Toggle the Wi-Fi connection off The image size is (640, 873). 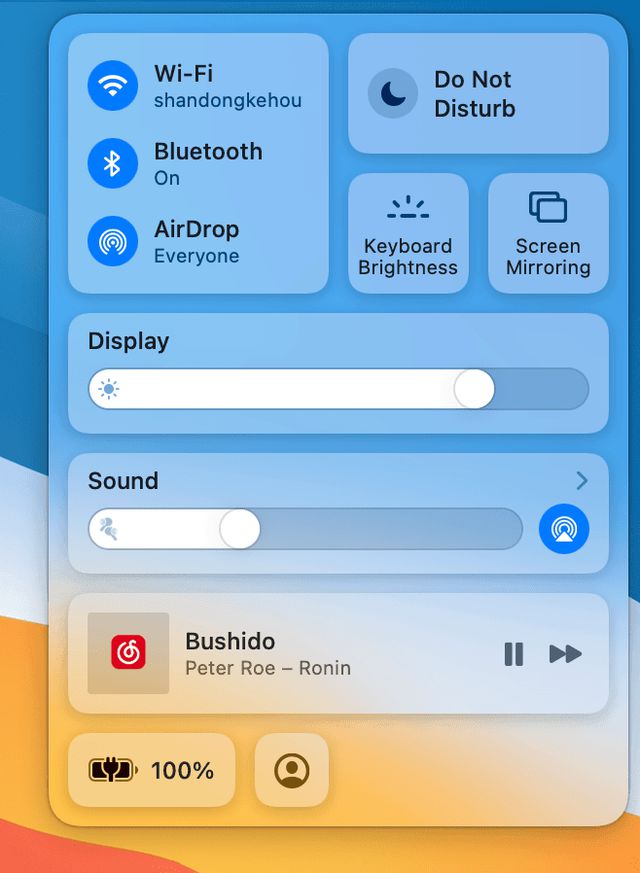[x=113, y=86]
